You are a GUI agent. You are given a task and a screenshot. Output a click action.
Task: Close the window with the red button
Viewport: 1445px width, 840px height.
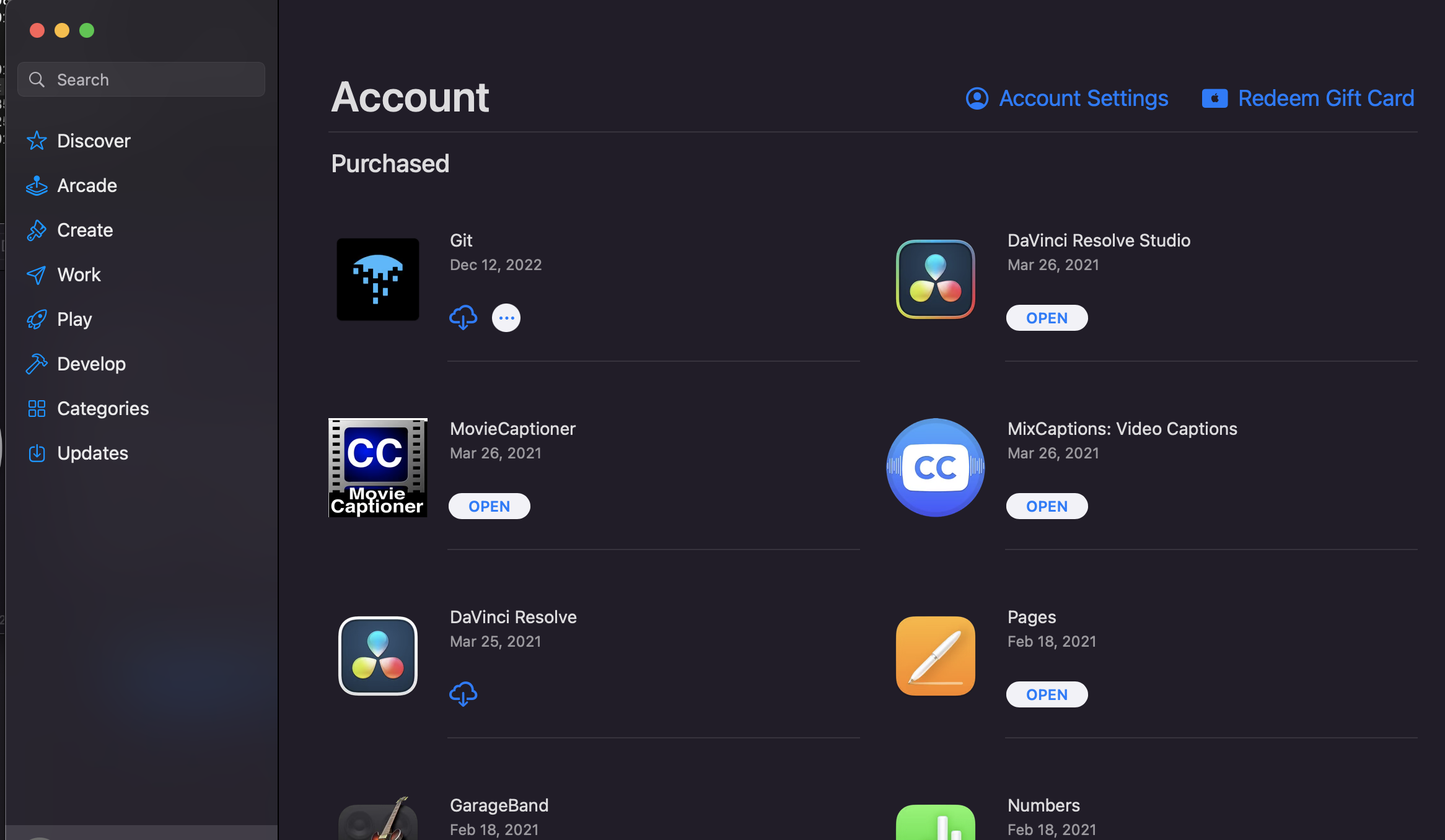point(37,30)
